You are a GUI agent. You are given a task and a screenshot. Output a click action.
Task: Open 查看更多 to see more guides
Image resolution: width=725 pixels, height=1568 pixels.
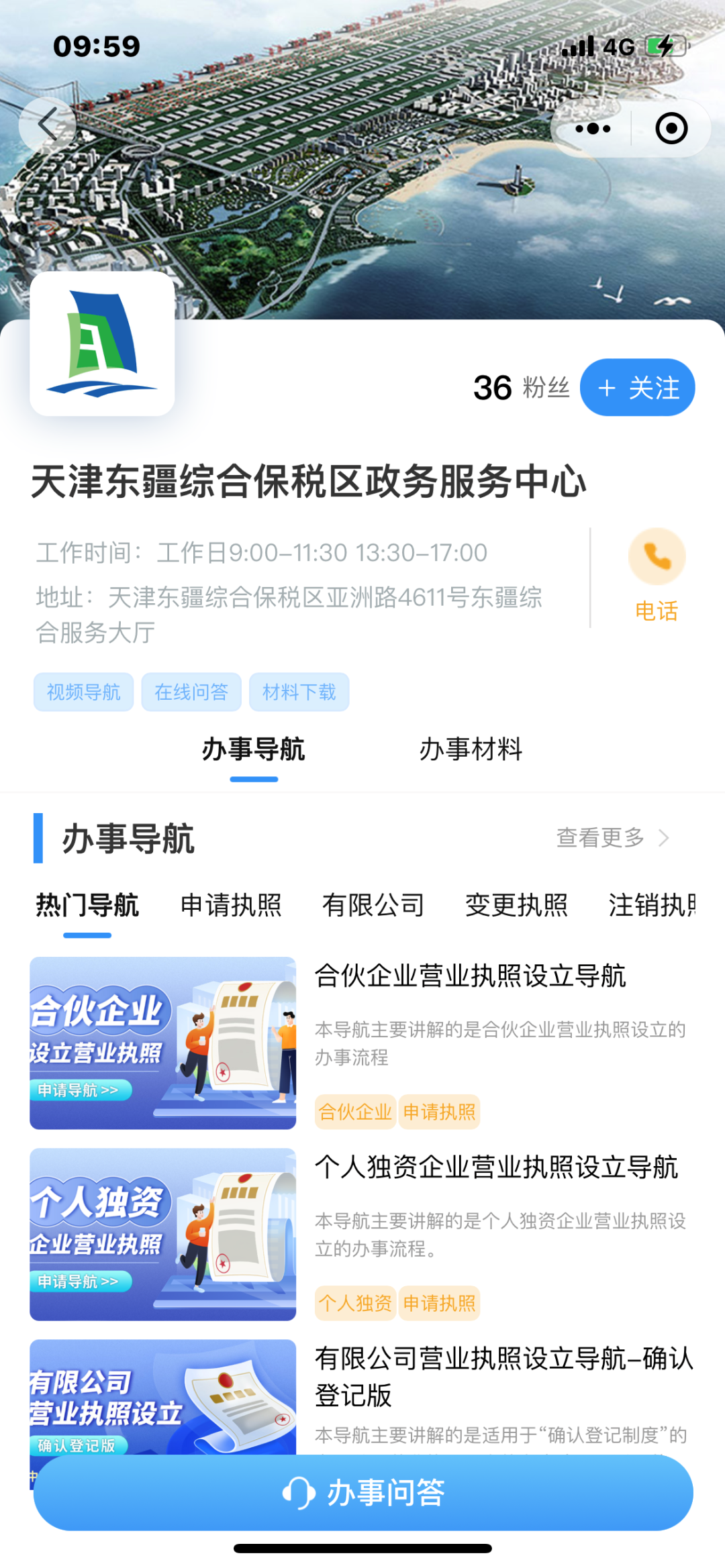pos(612,837)
